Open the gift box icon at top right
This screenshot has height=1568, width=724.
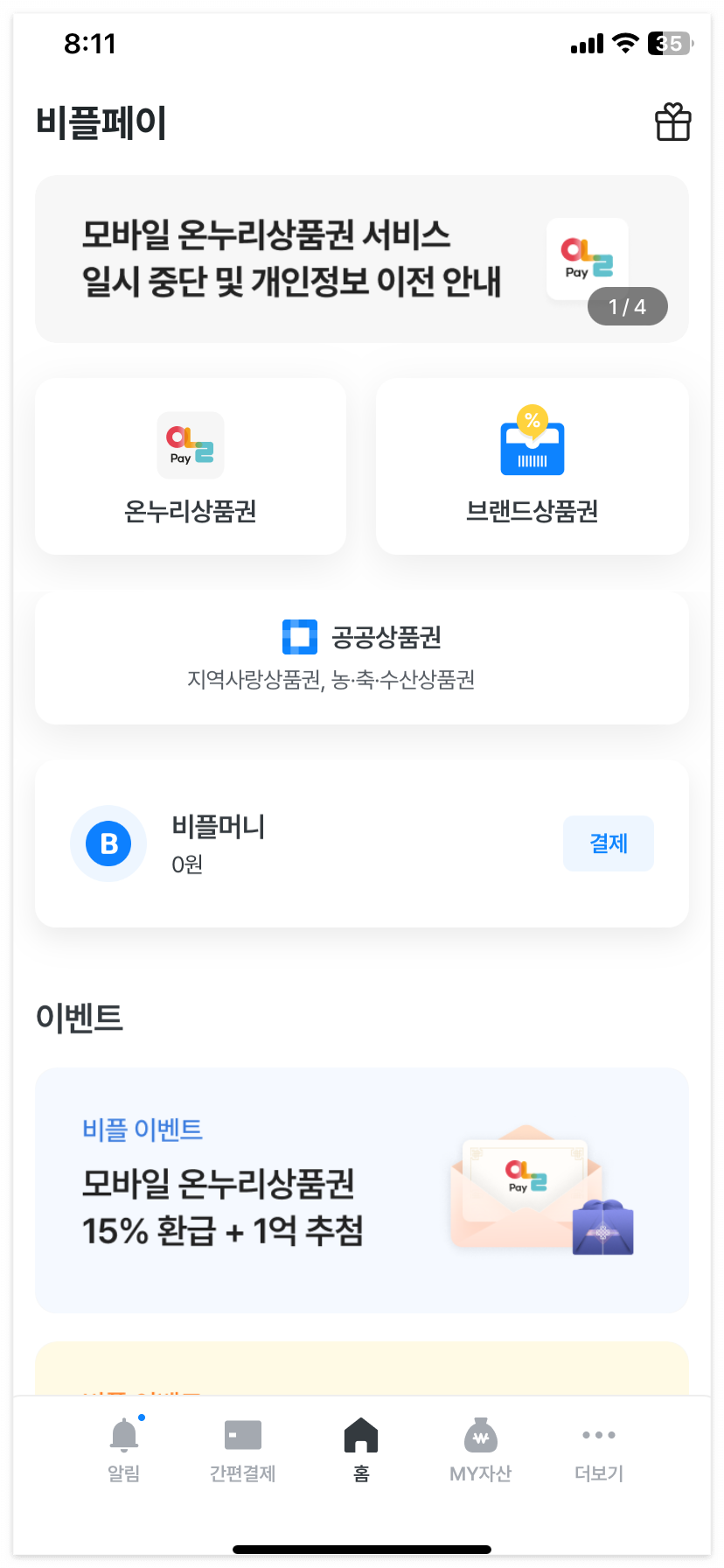(x=672, y=122)
